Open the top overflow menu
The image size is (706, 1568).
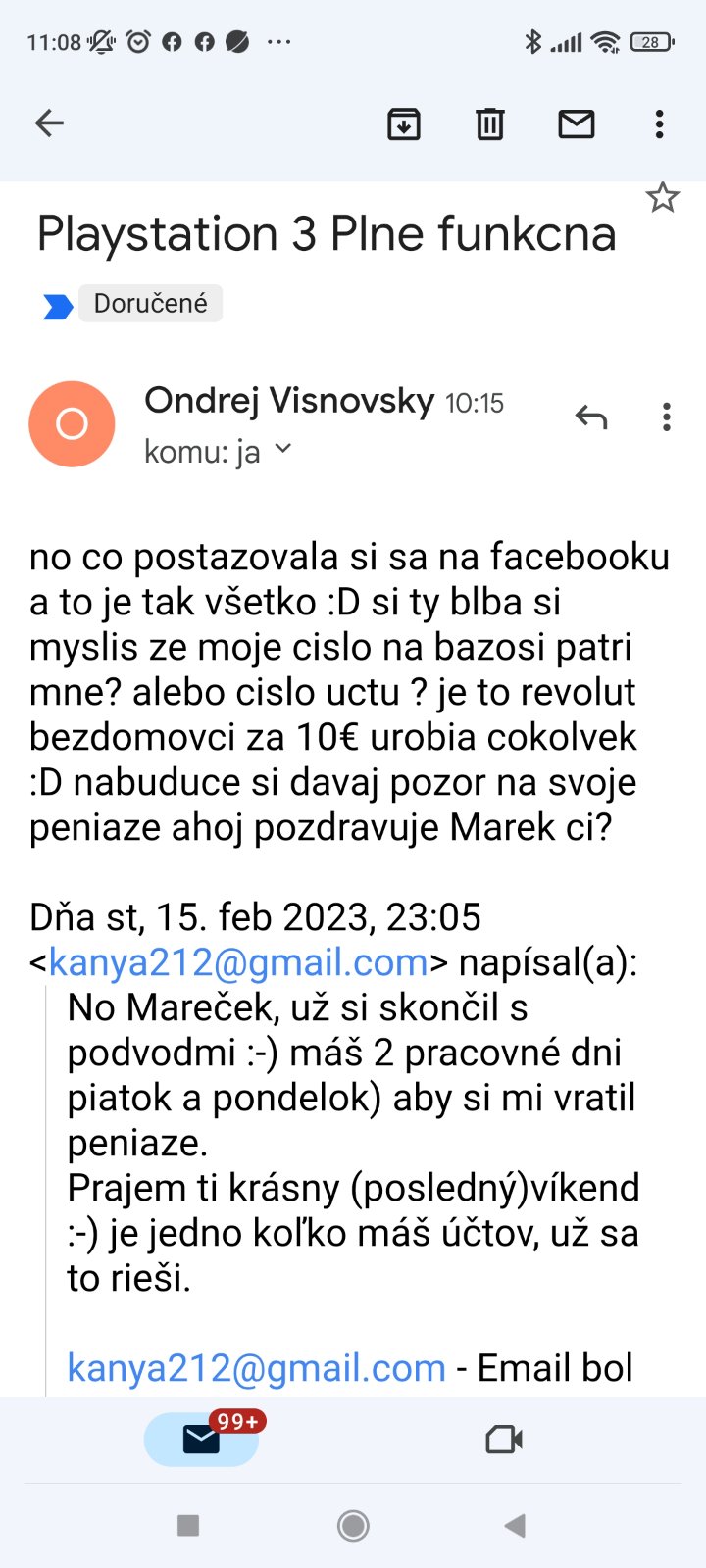[659, 123]
